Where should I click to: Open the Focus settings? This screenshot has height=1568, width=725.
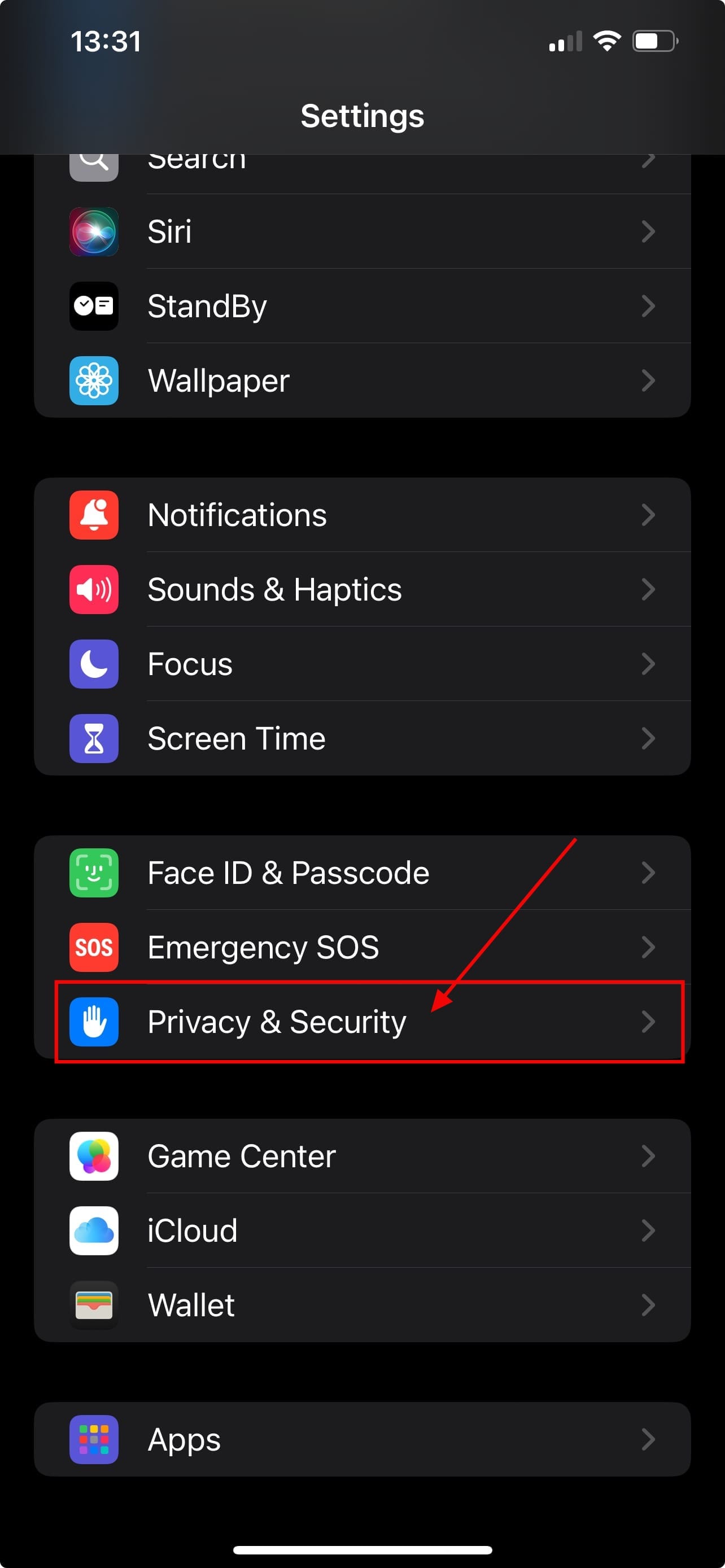point(361,663)
